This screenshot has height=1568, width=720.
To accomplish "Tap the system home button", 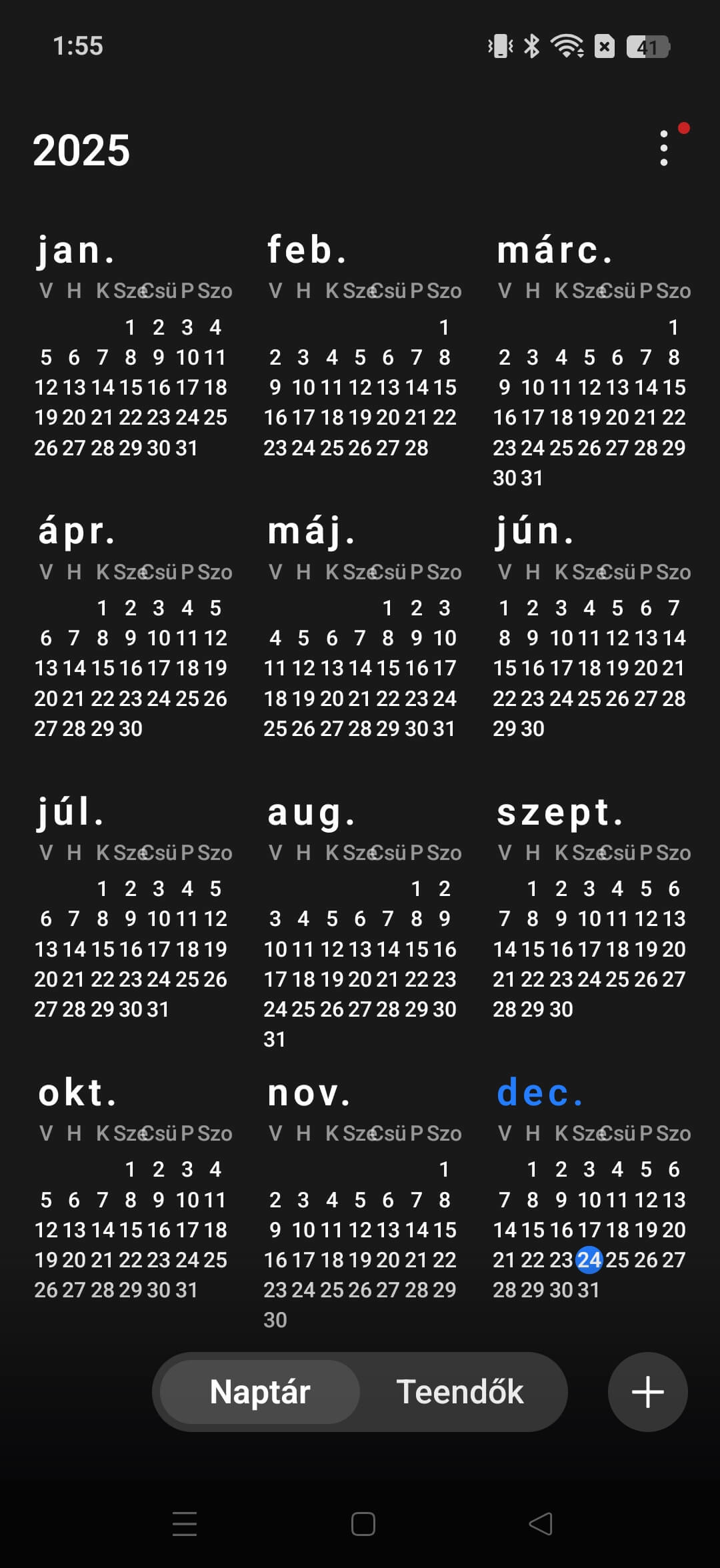I will pos(363,1523).
